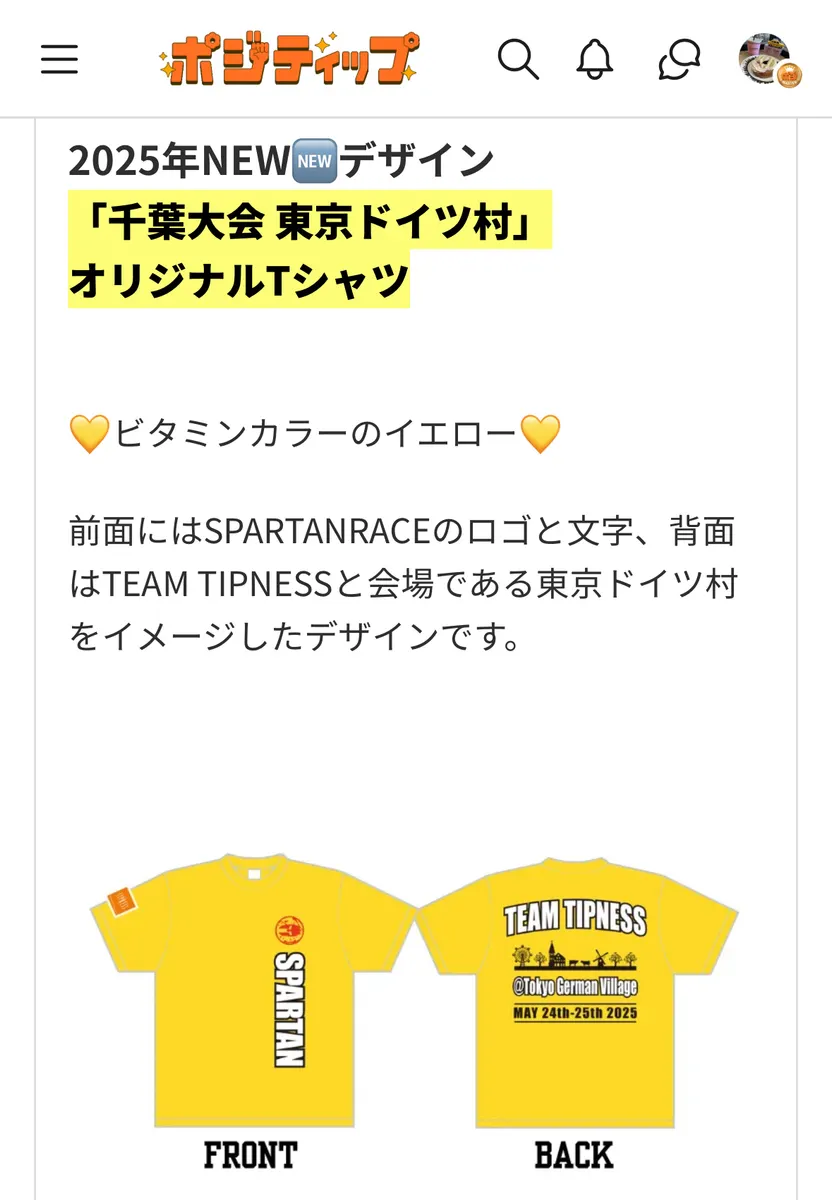Open the search magnifier

coord(518,60)
